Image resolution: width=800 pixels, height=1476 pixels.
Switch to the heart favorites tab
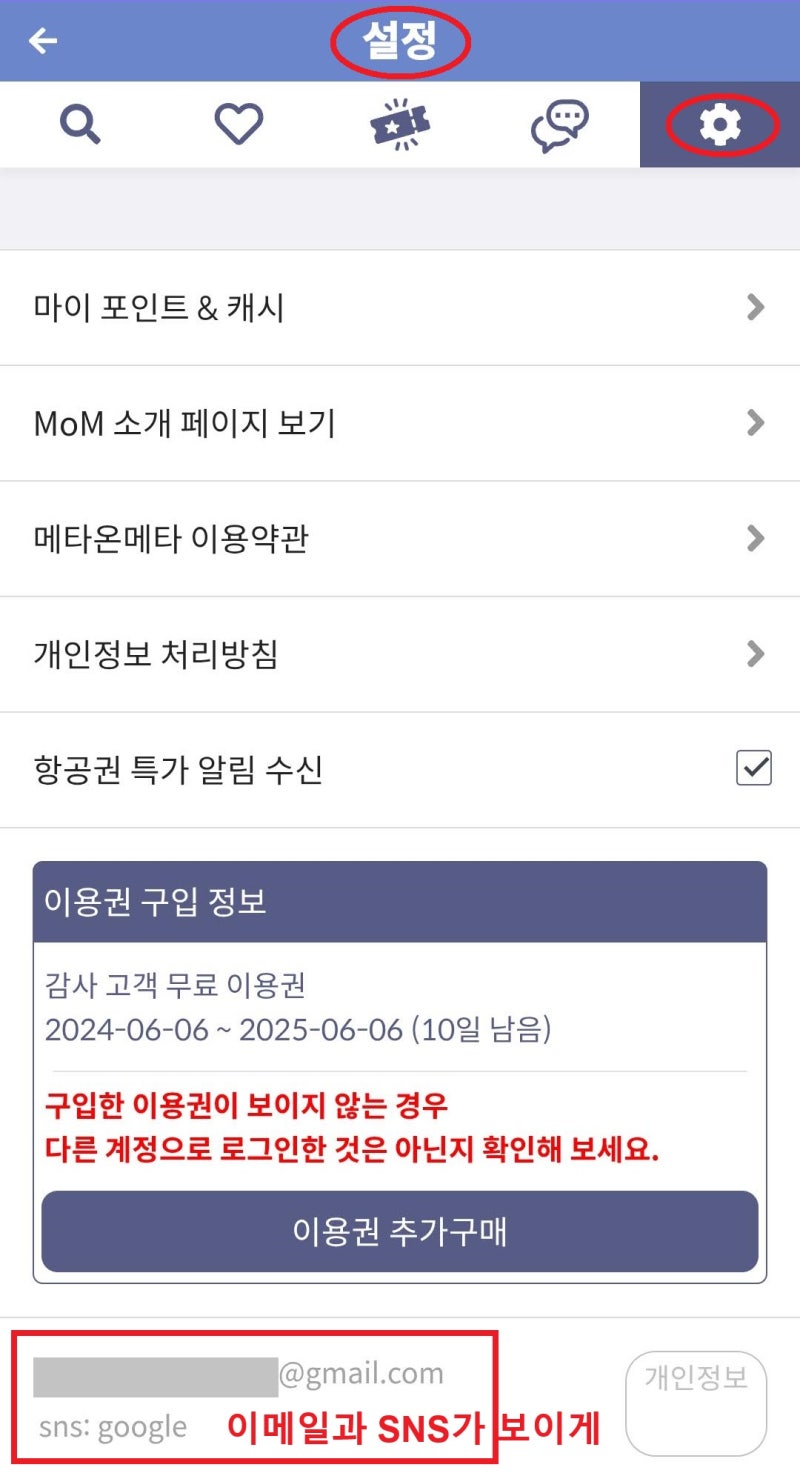pos(239,125)
